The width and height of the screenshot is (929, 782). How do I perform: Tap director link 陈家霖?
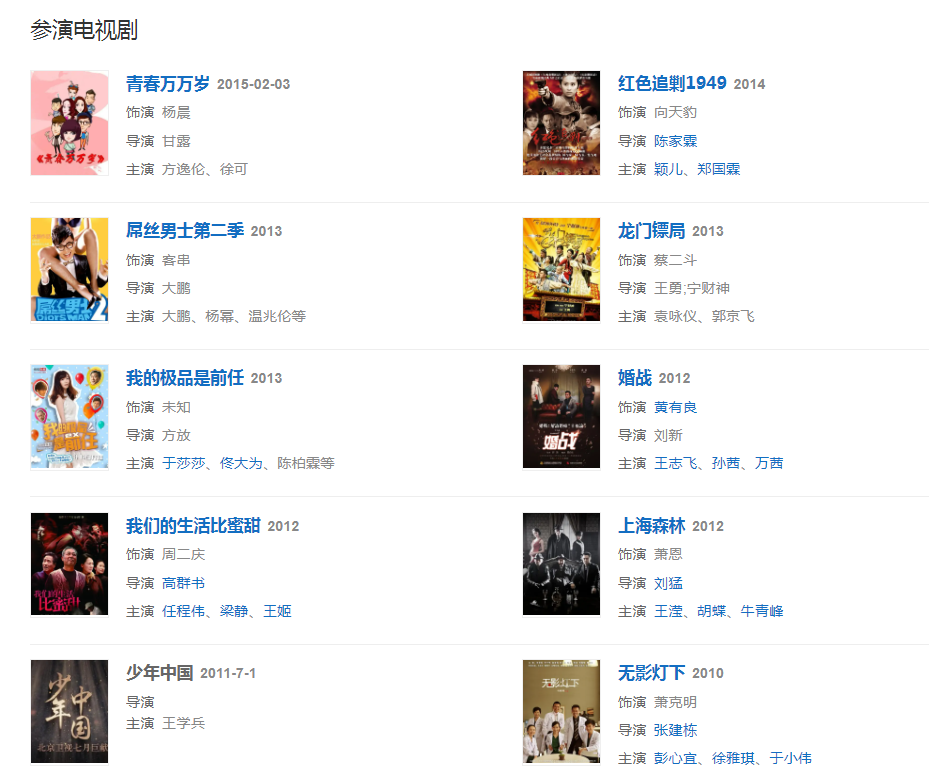[x=675, y=141]
